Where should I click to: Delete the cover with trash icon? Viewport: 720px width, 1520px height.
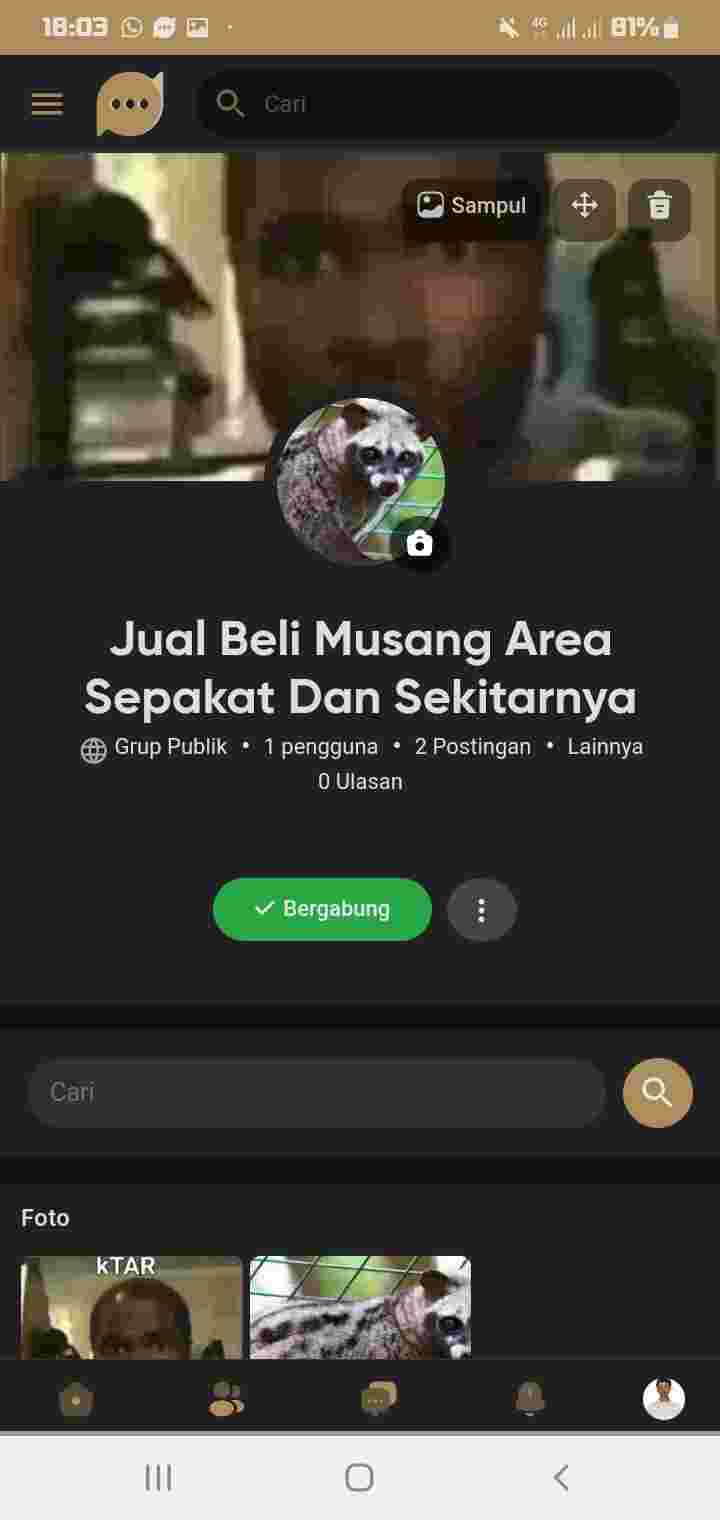pos(659,207)
